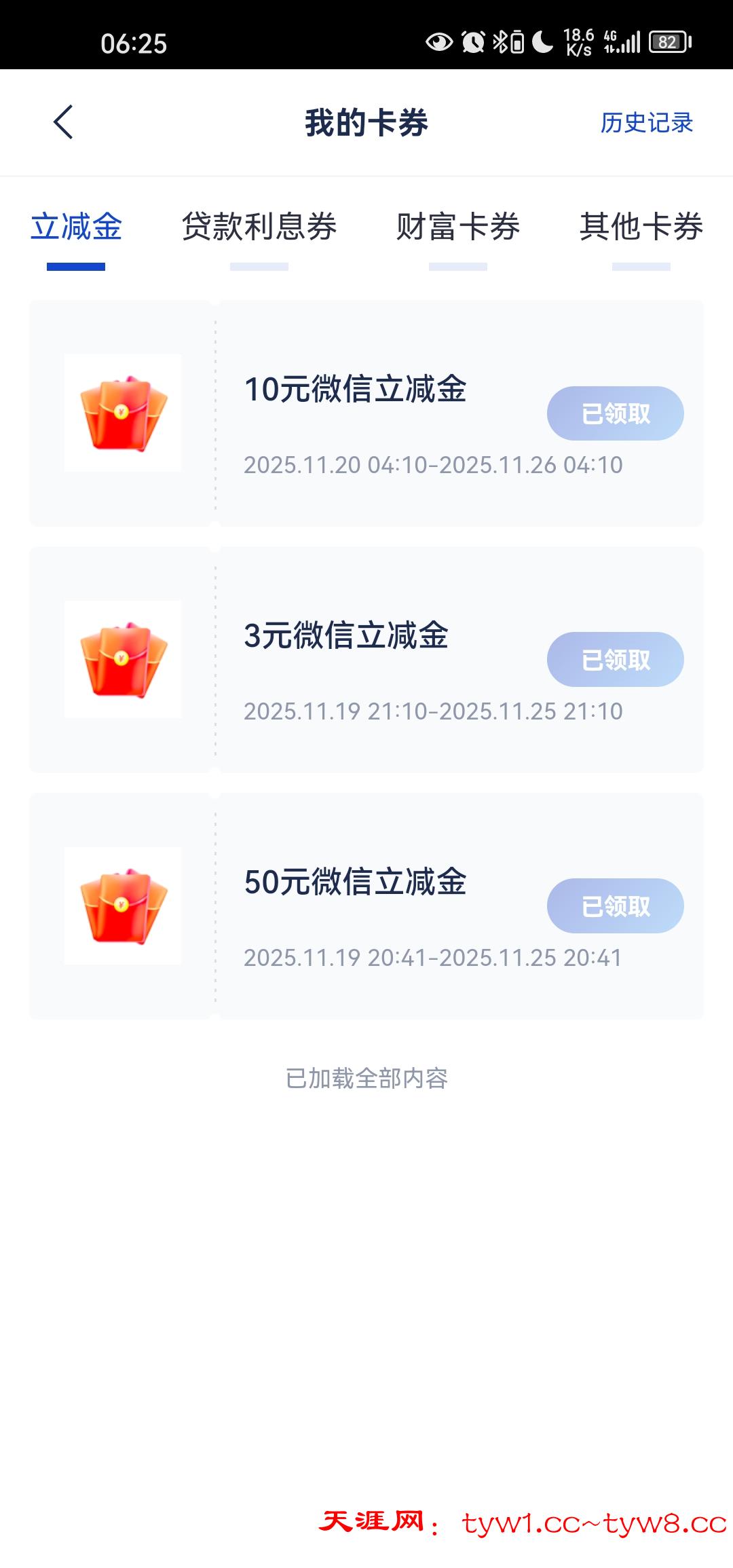Open the 50元微信立减金 coupon card
Screen dimensions: 733x1568
tap(355, 882)
